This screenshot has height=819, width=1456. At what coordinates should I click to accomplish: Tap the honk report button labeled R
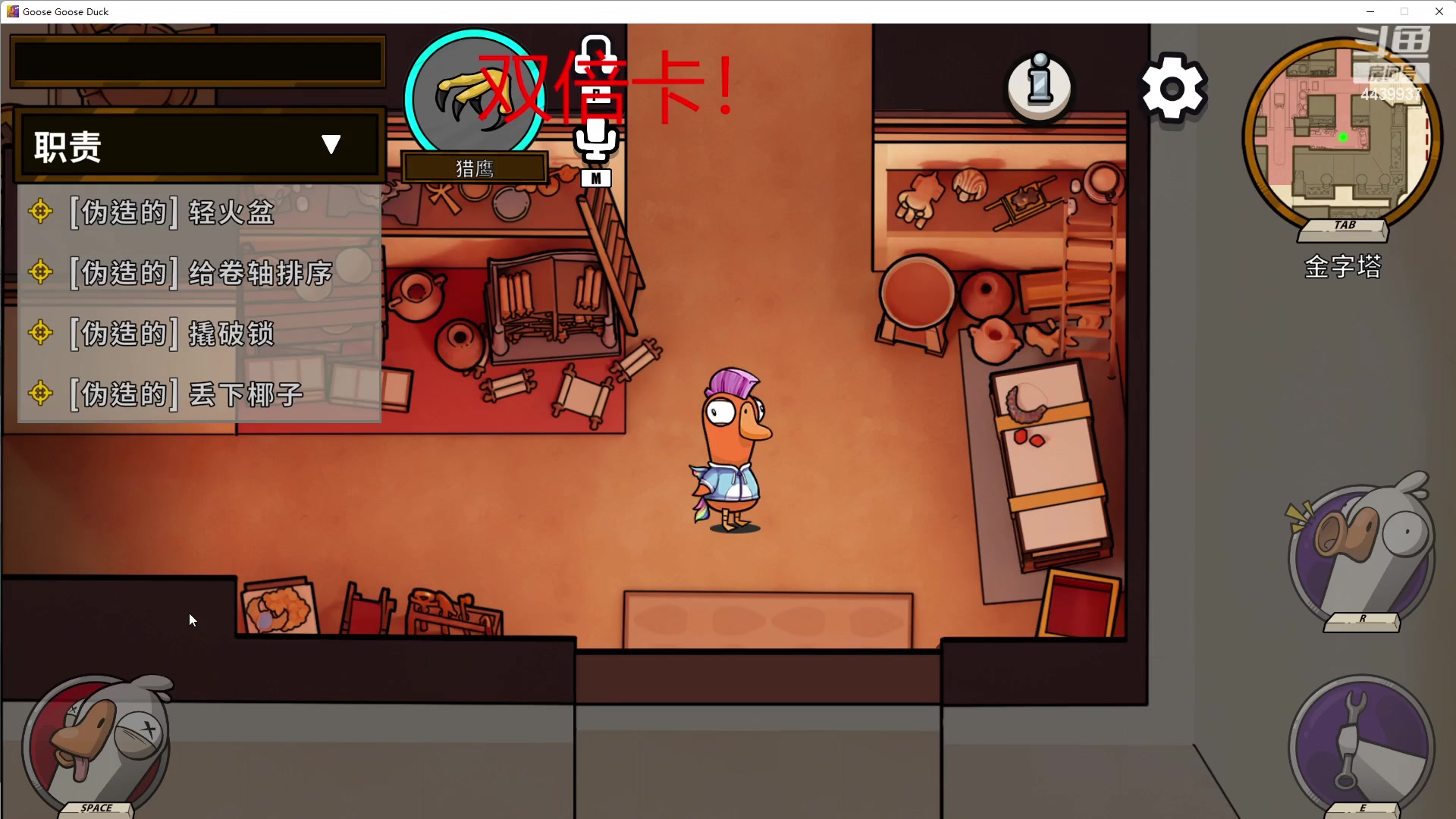tap(1362, 554)
